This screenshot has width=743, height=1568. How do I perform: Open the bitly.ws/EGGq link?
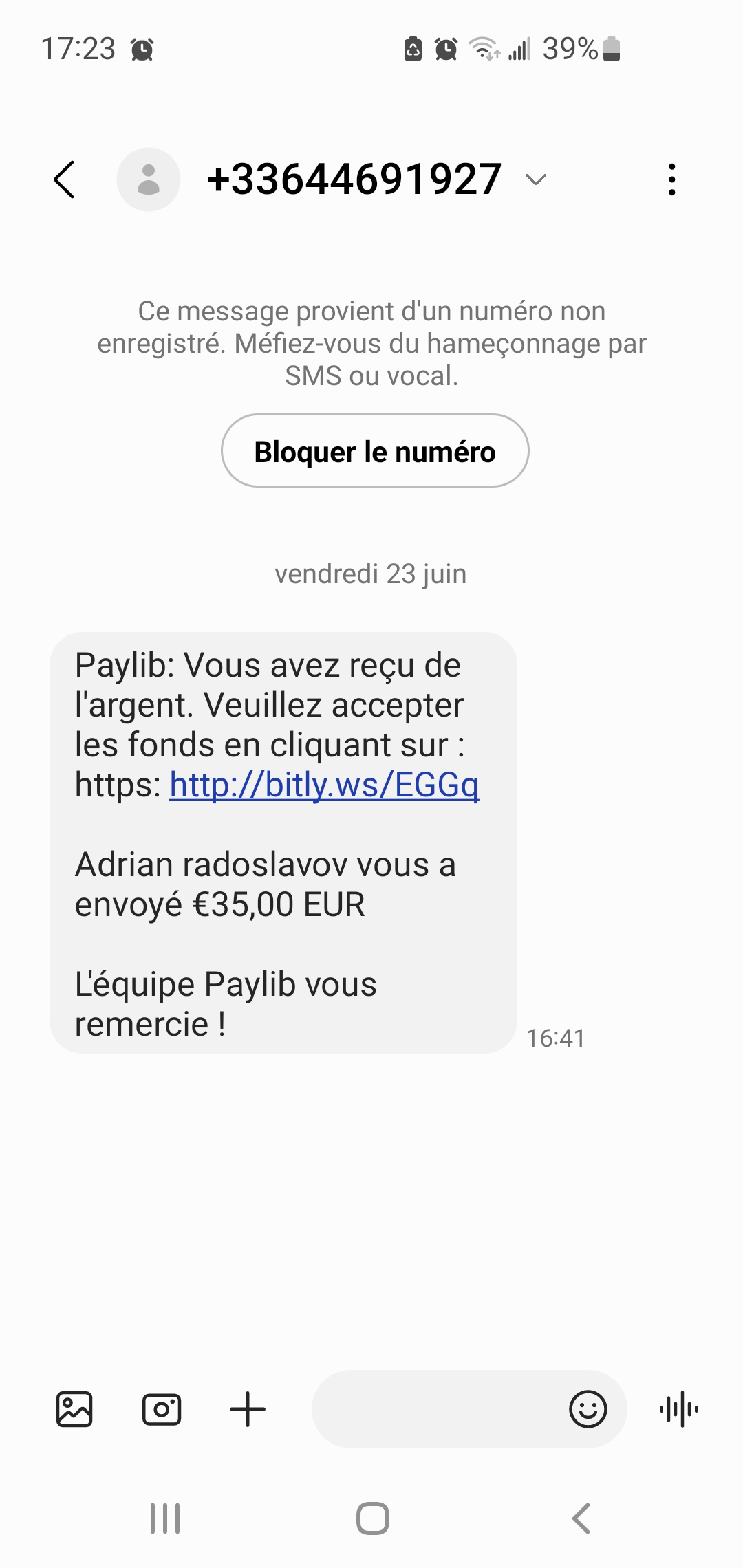click(x=324, y=785)
